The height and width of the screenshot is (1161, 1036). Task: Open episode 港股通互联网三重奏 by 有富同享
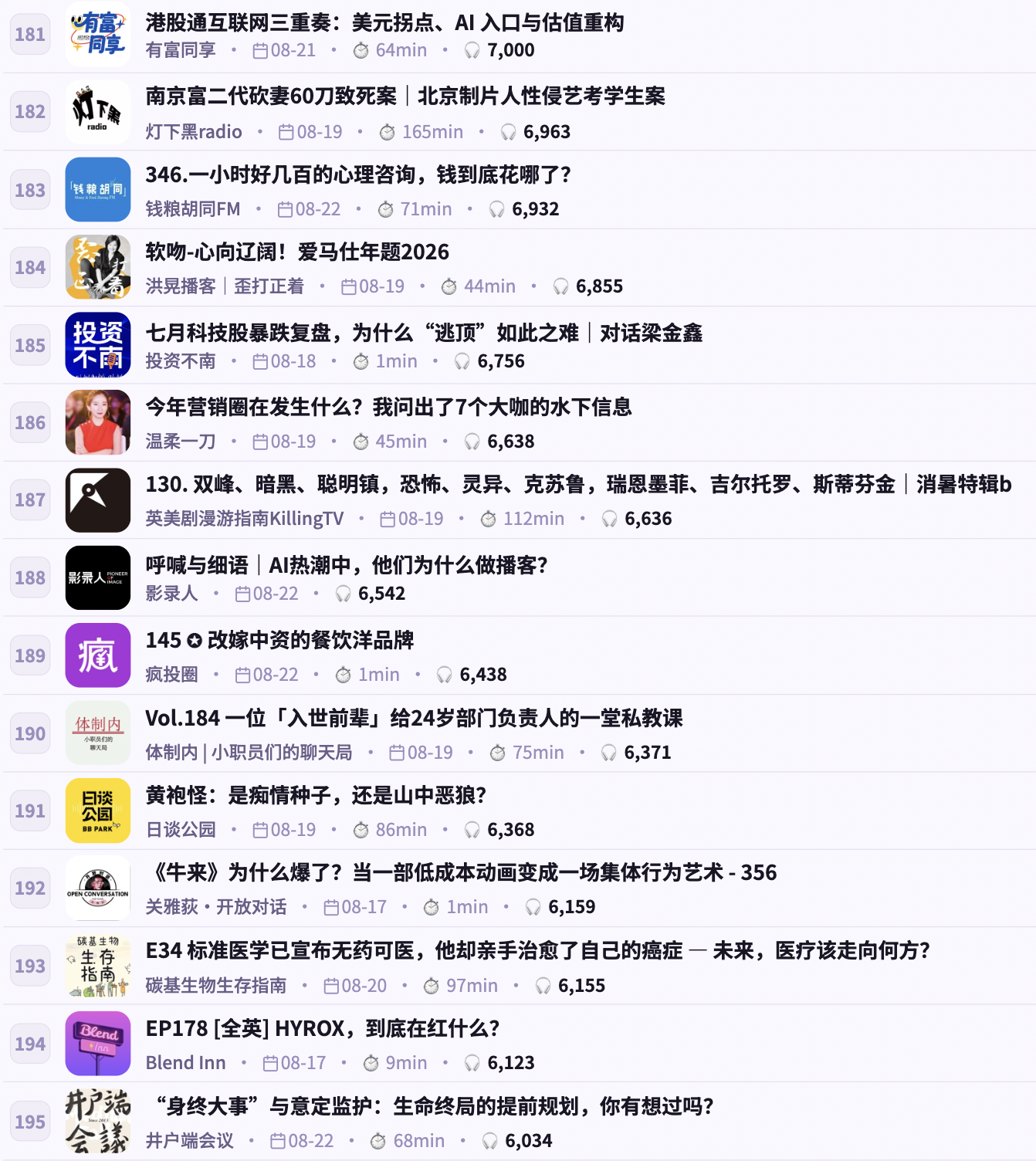384,23
